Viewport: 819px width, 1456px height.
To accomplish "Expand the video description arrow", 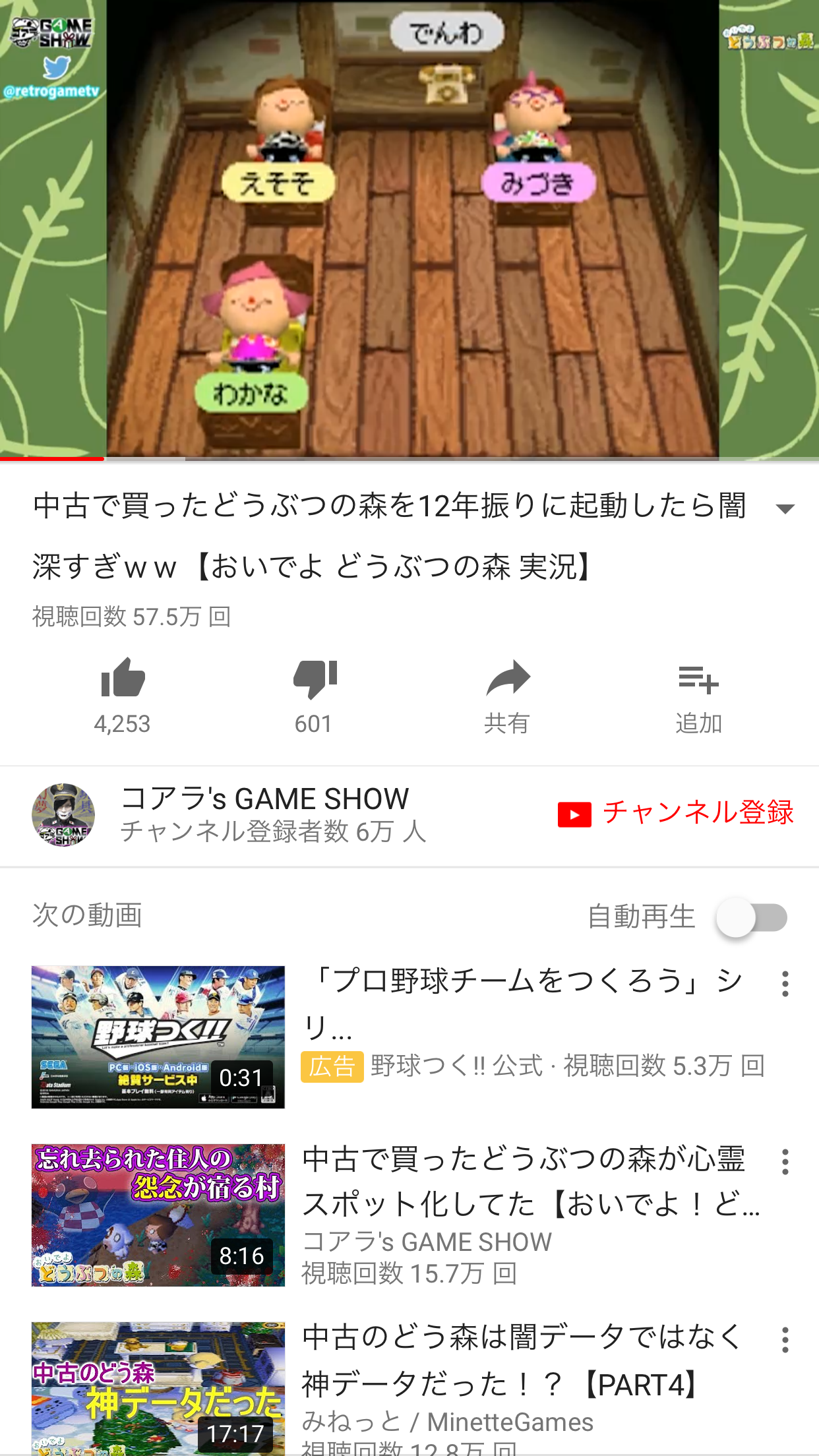I will coord(785,508).
